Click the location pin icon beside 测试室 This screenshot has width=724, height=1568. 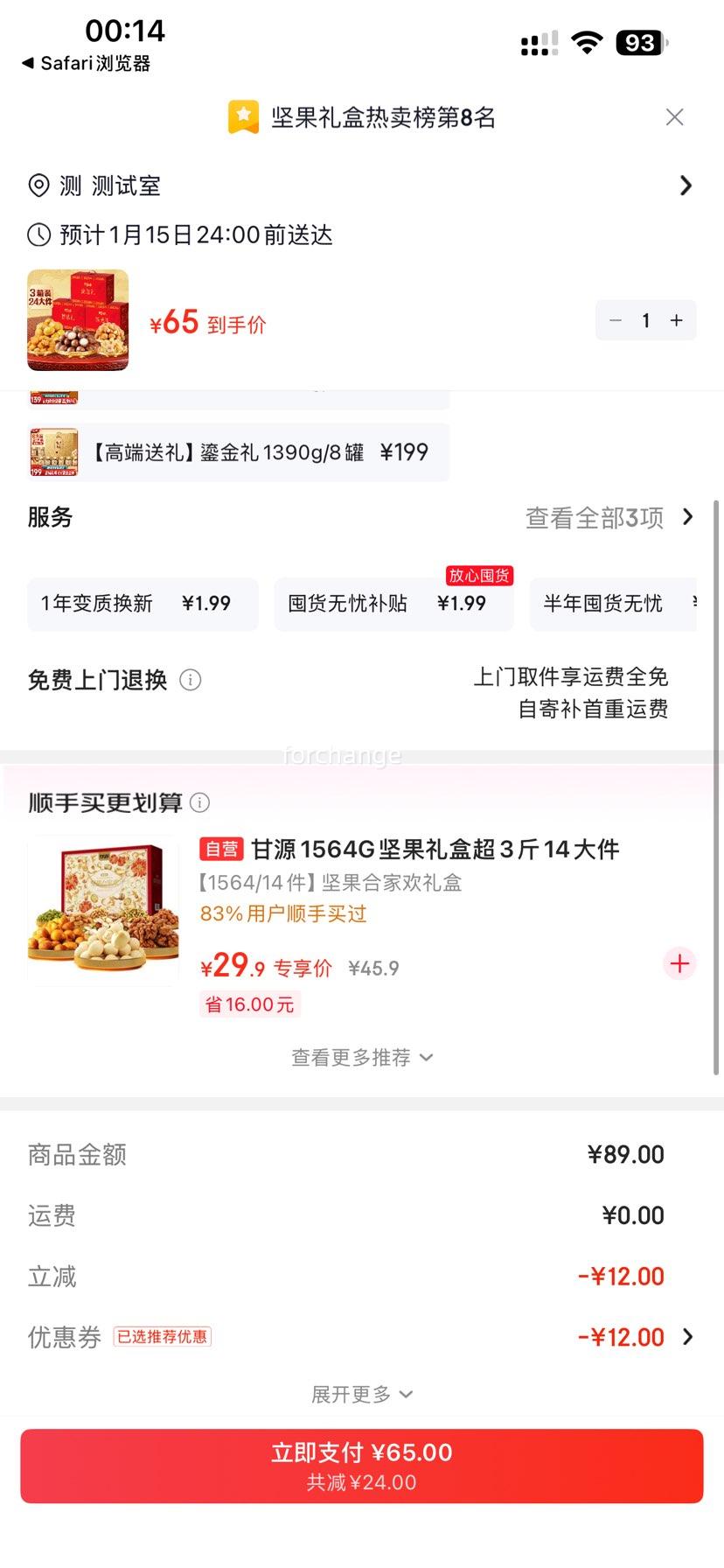[38, 185]
